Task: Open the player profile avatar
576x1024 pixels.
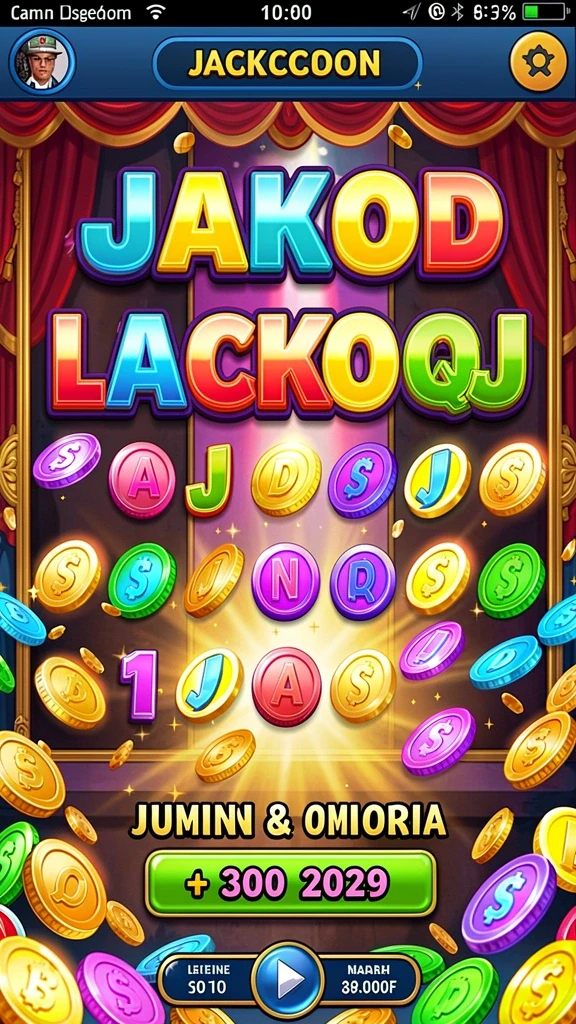Action: (x=42, y=62)
